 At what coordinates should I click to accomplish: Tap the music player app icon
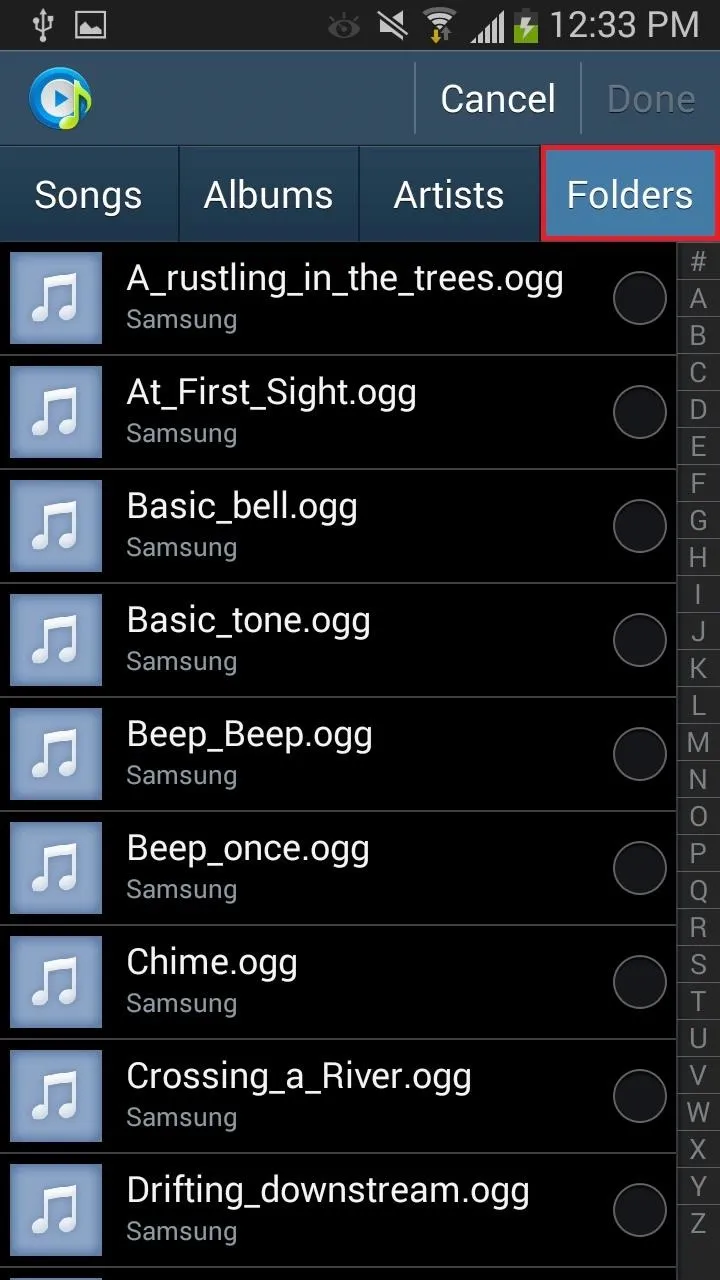click(60, 98)
